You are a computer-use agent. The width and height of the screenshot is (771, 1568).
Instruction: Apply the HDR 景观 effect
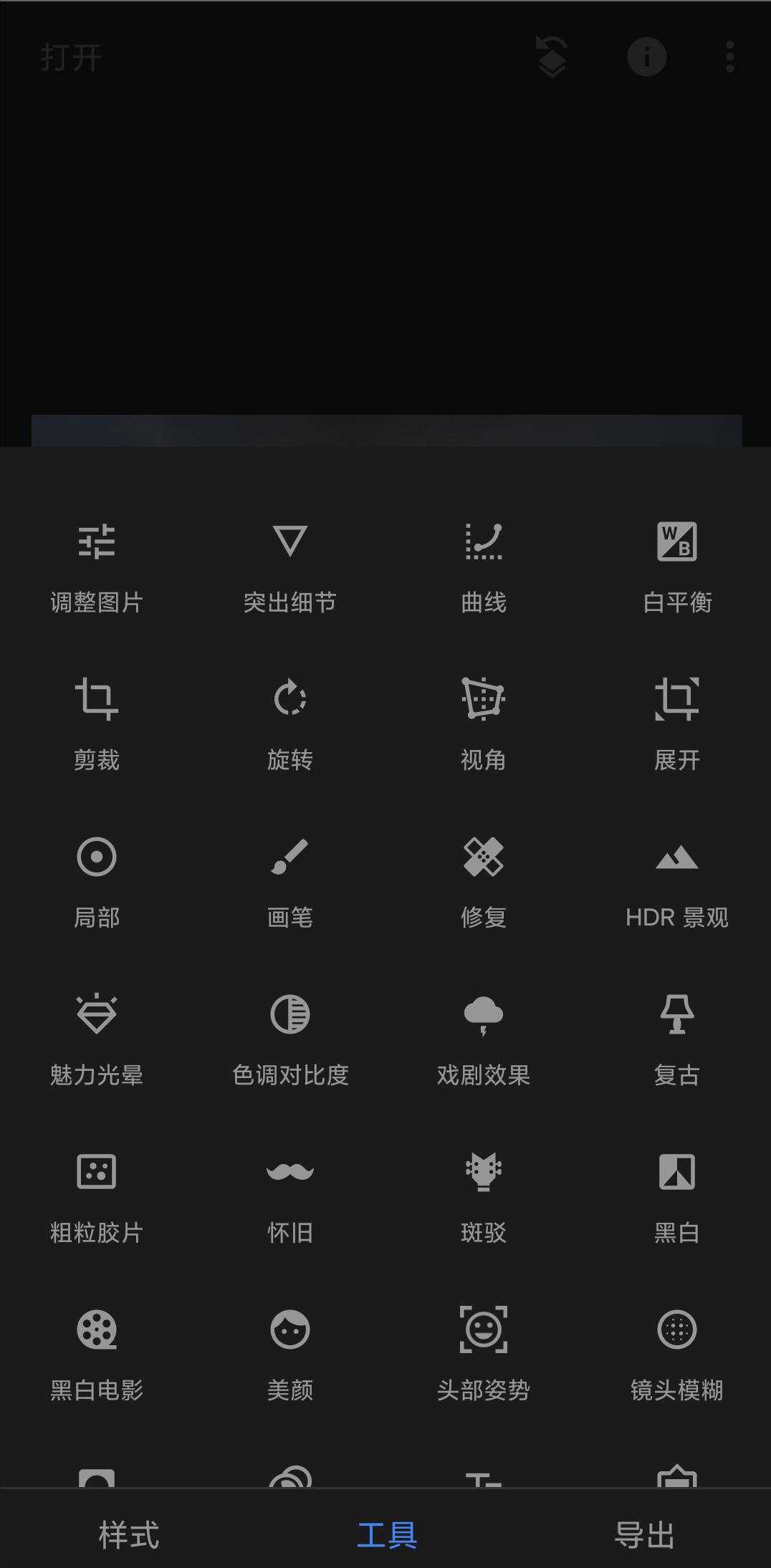pyautogui.click(x=677, y=881)
